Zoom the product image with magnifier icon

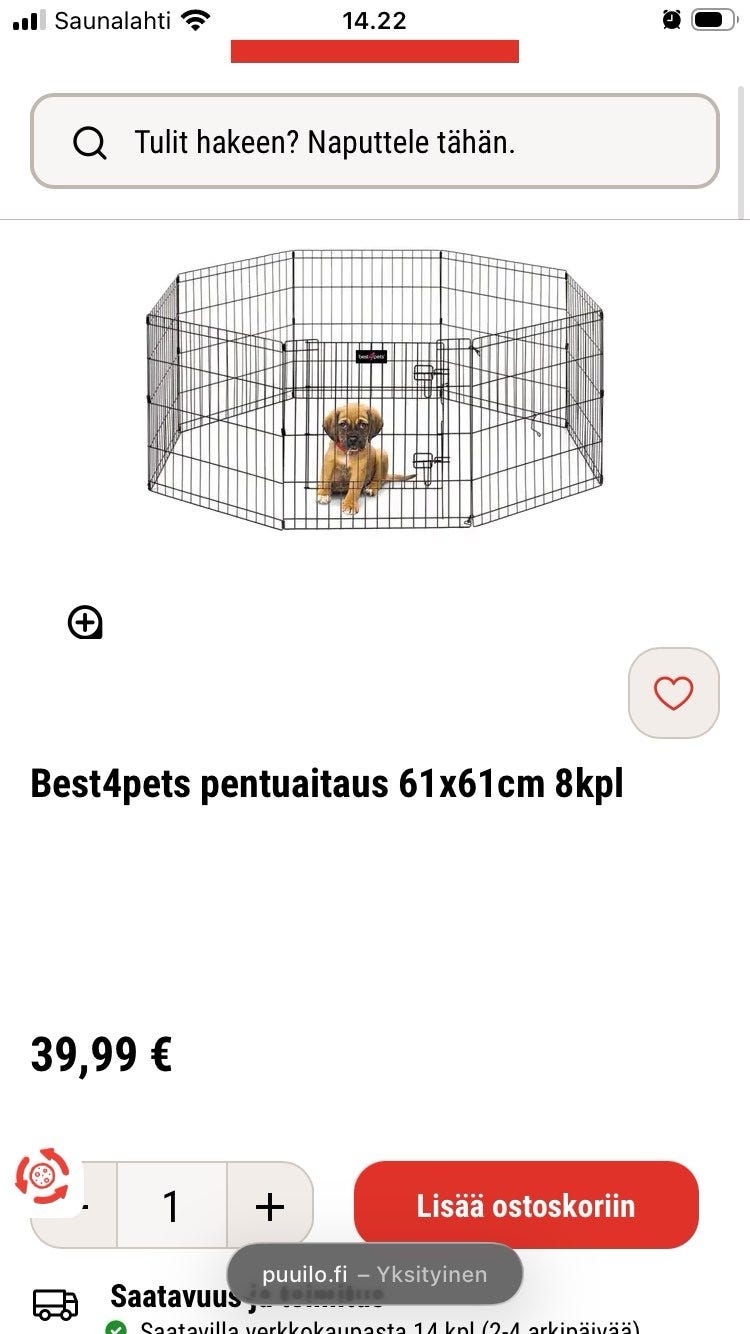pyautogui.click(x=85, y=622)
